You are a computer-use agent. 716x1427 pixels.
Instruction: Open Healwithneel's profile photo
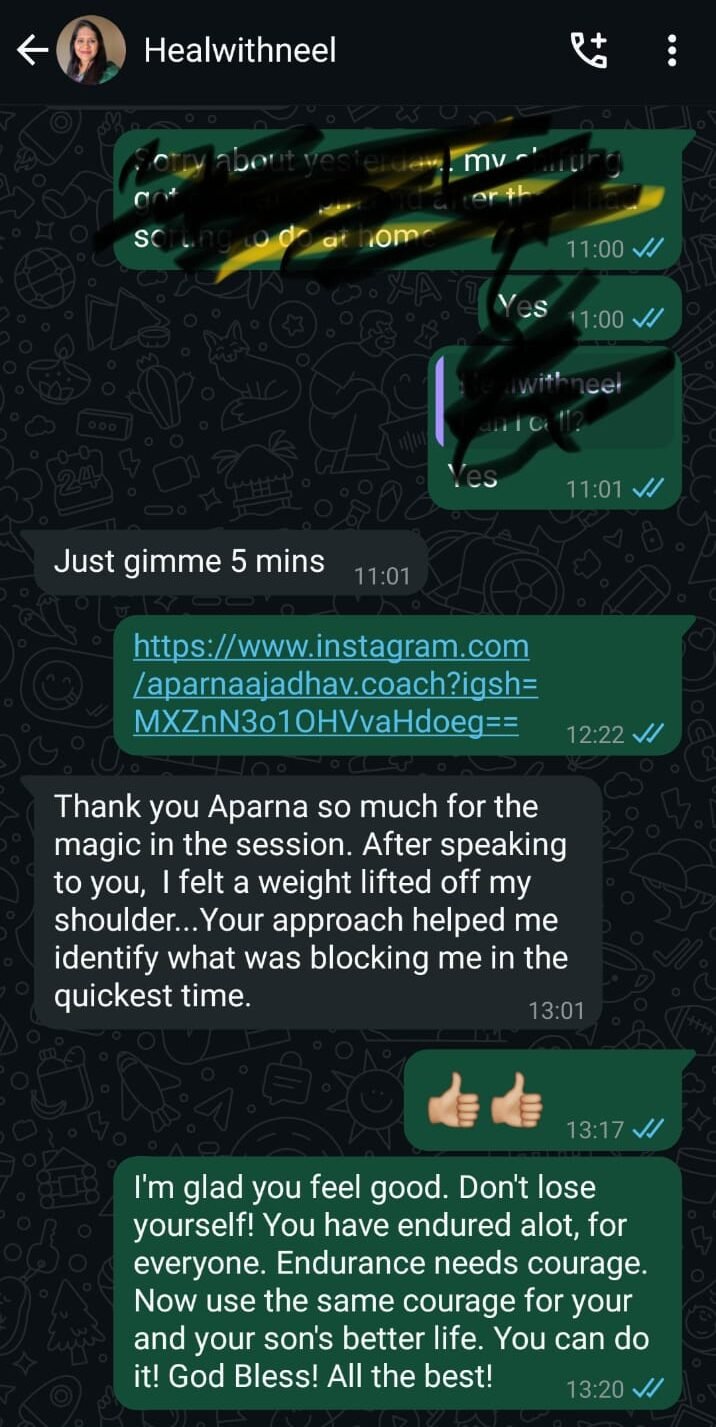coord(91,50)
